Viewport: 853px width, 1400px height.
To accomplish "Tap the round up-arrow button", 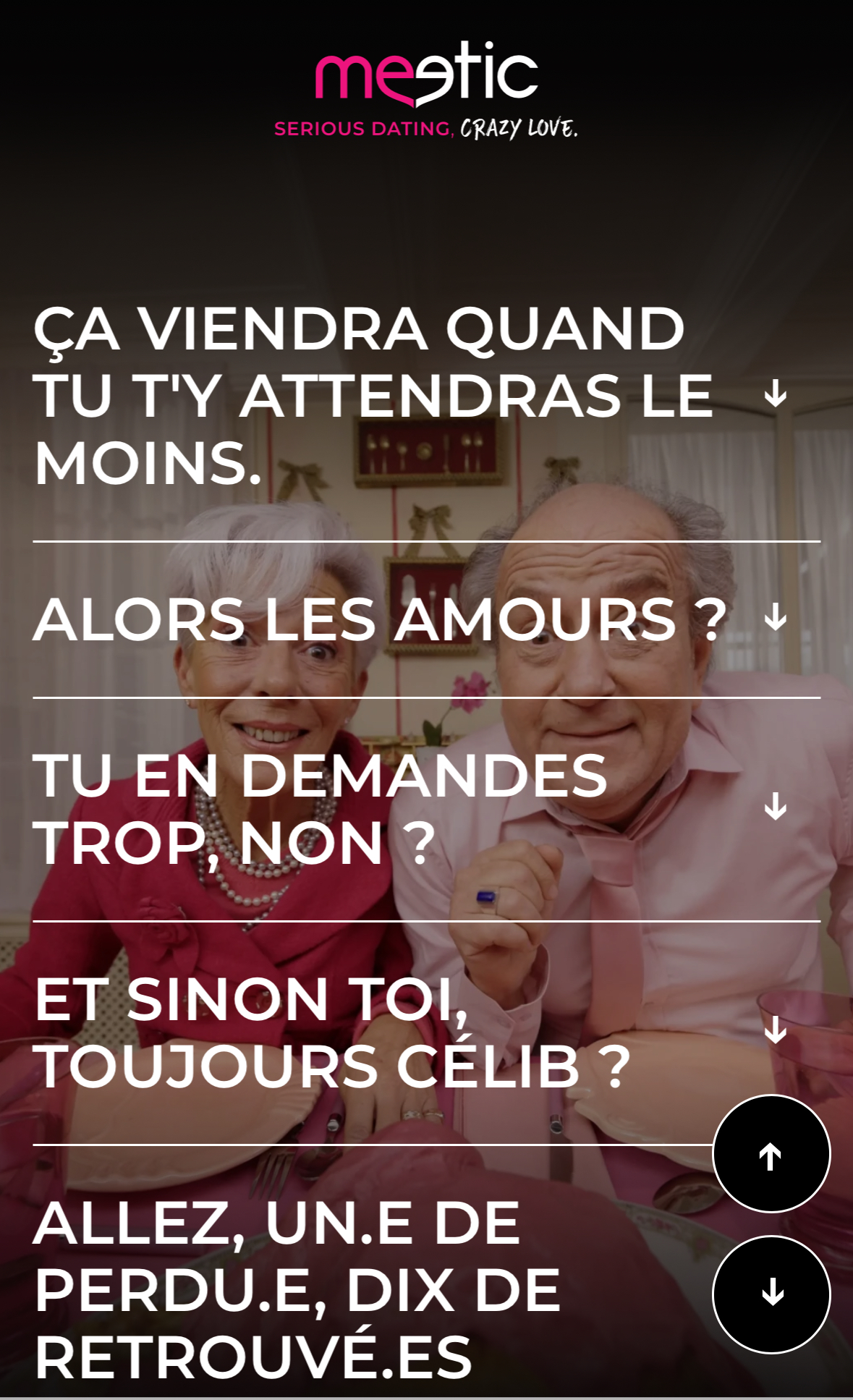I will pos(771,1155).
